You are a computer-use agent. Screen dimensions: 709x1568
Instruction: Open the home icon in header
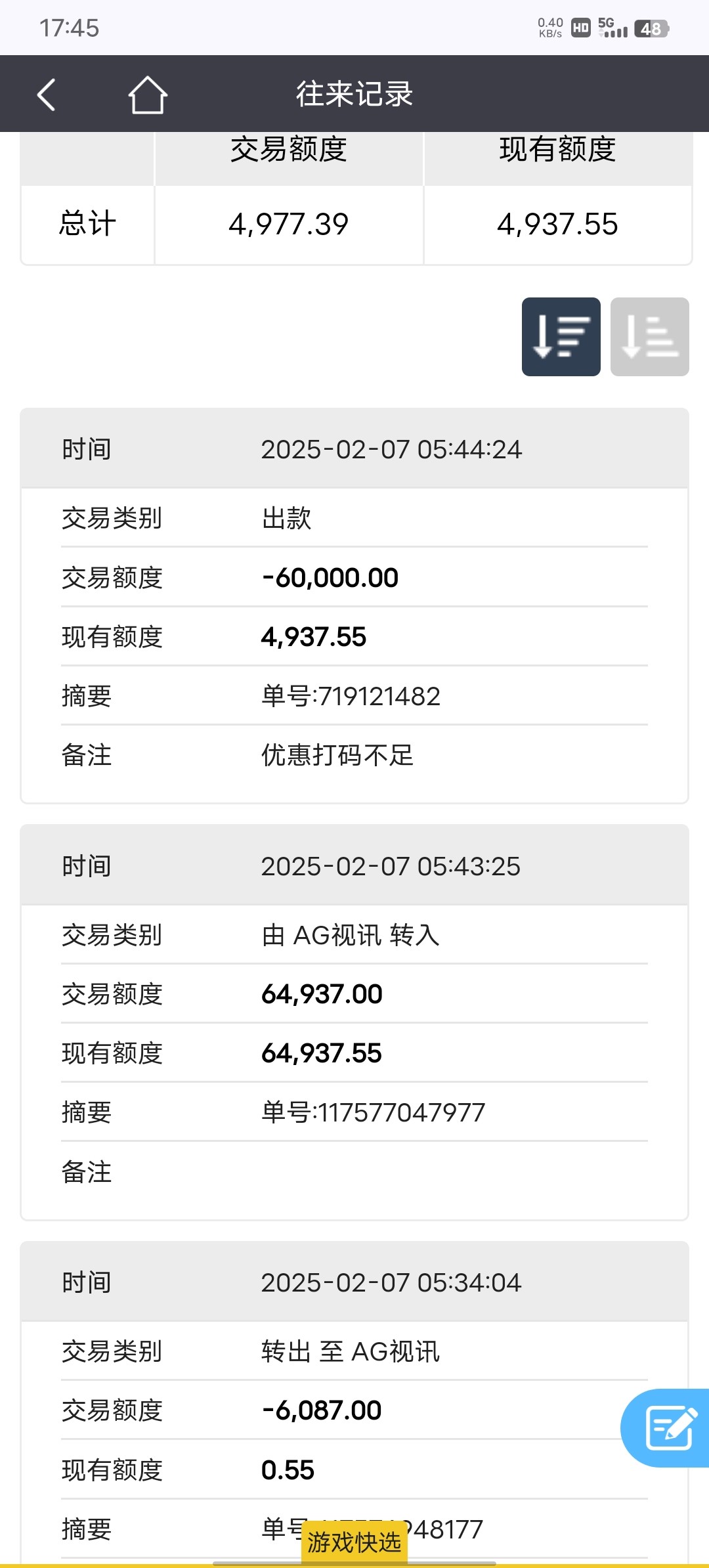tap(147, 95)
